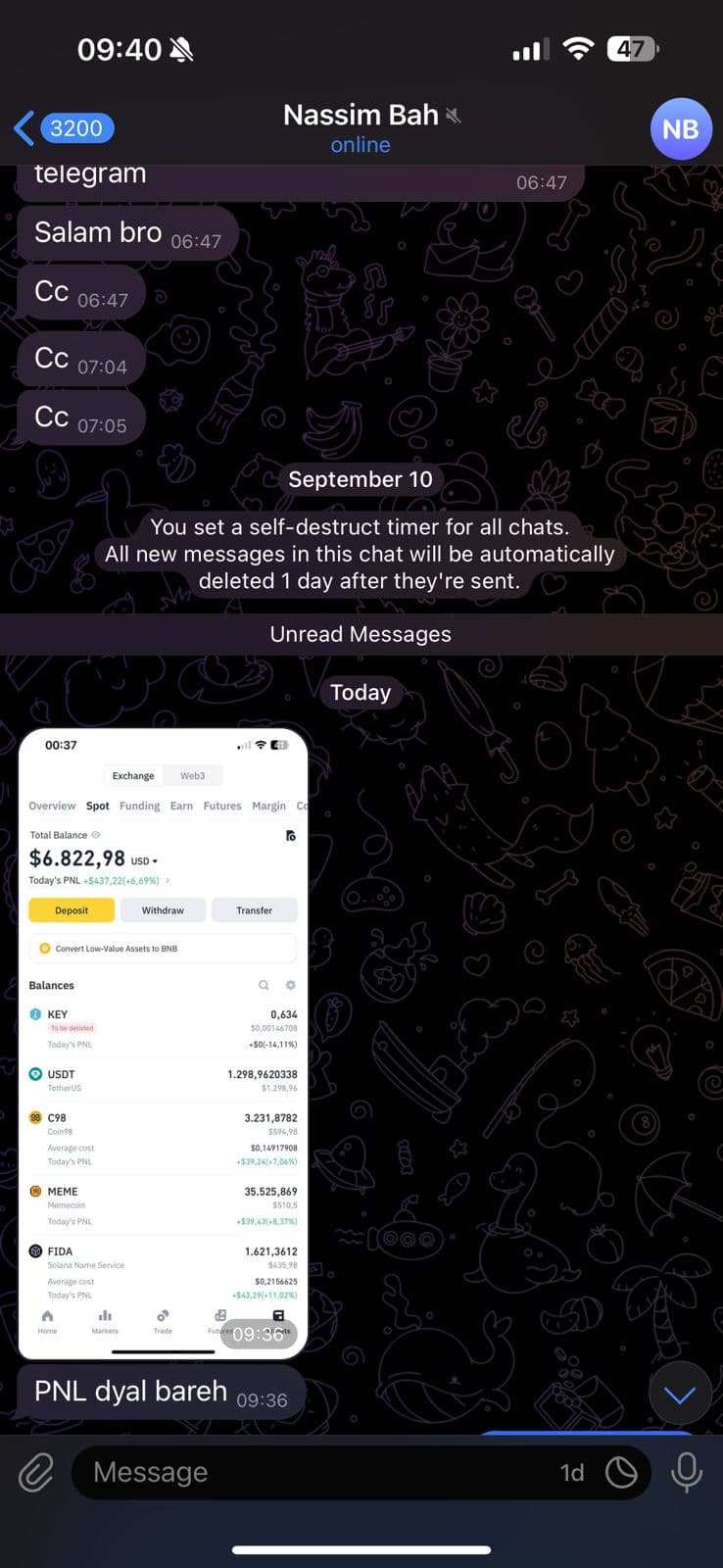Attach a file with the paperclip
The image size is (723, 1568).
(x=36, y=1472)
